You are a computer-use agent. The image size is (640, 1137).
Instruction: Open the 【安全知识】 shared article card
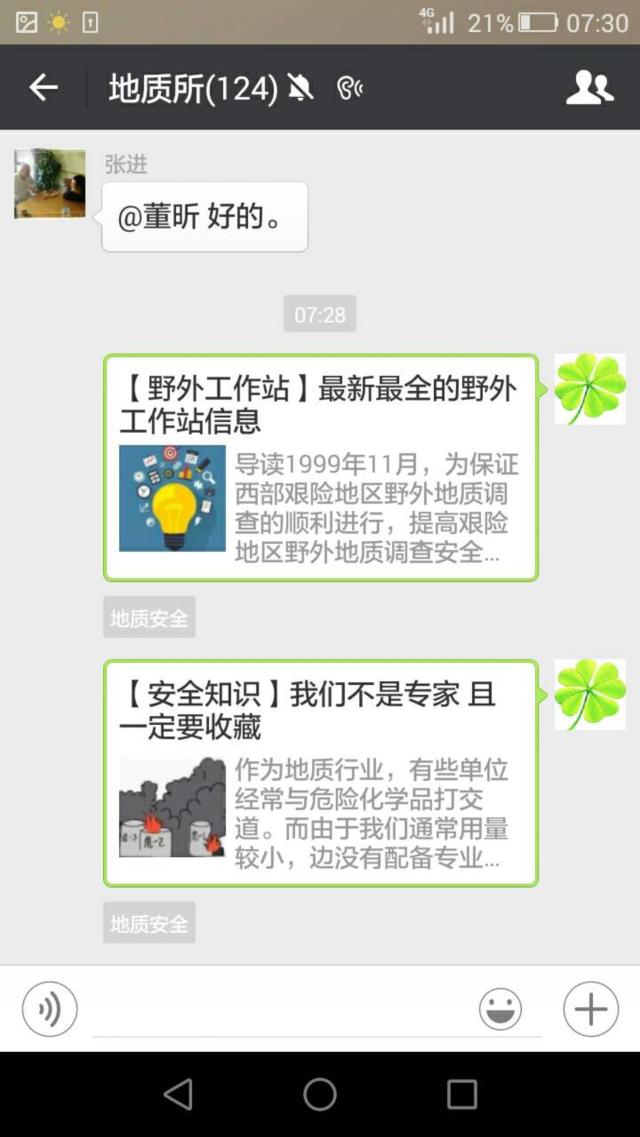click(x=320, y=773)
